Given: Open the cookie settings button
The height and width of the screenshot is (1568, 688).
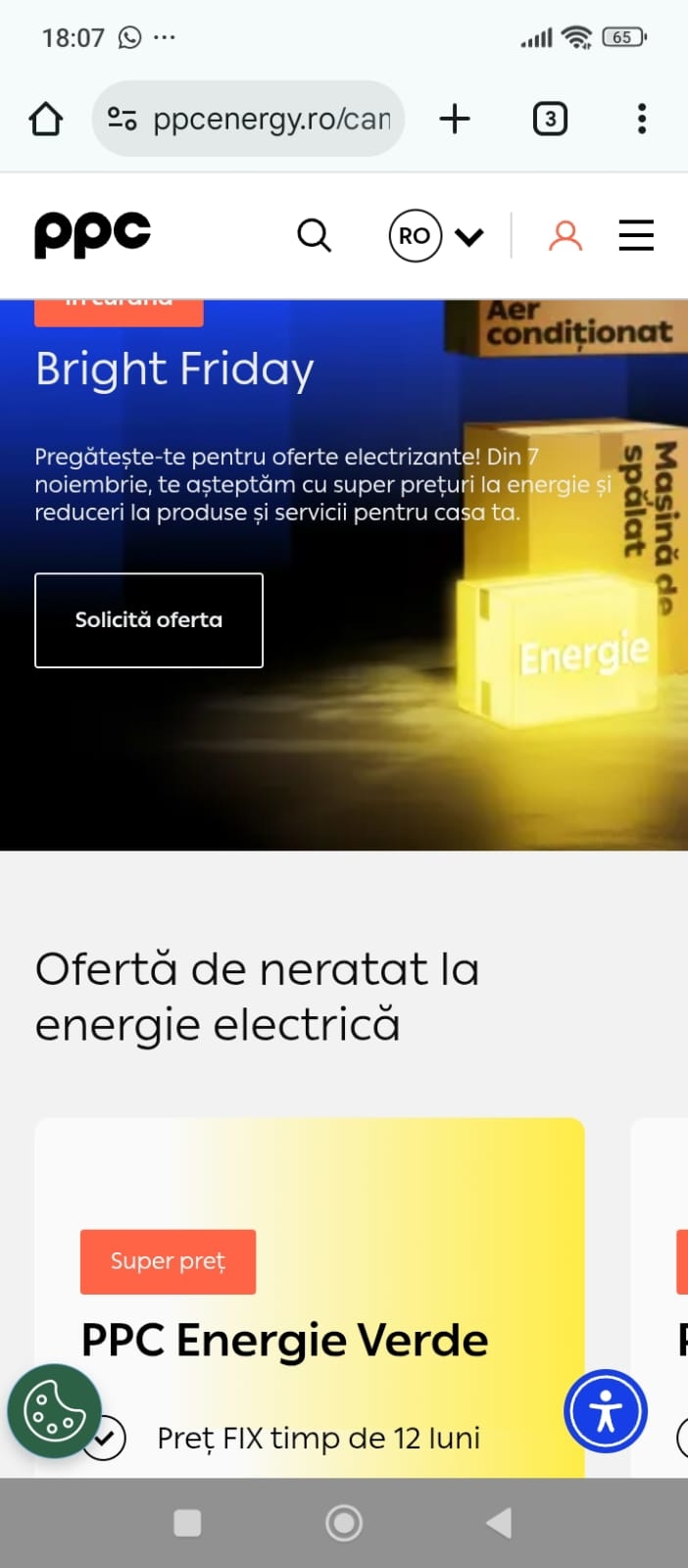Looking at the screenshot, I should 54,1411.
